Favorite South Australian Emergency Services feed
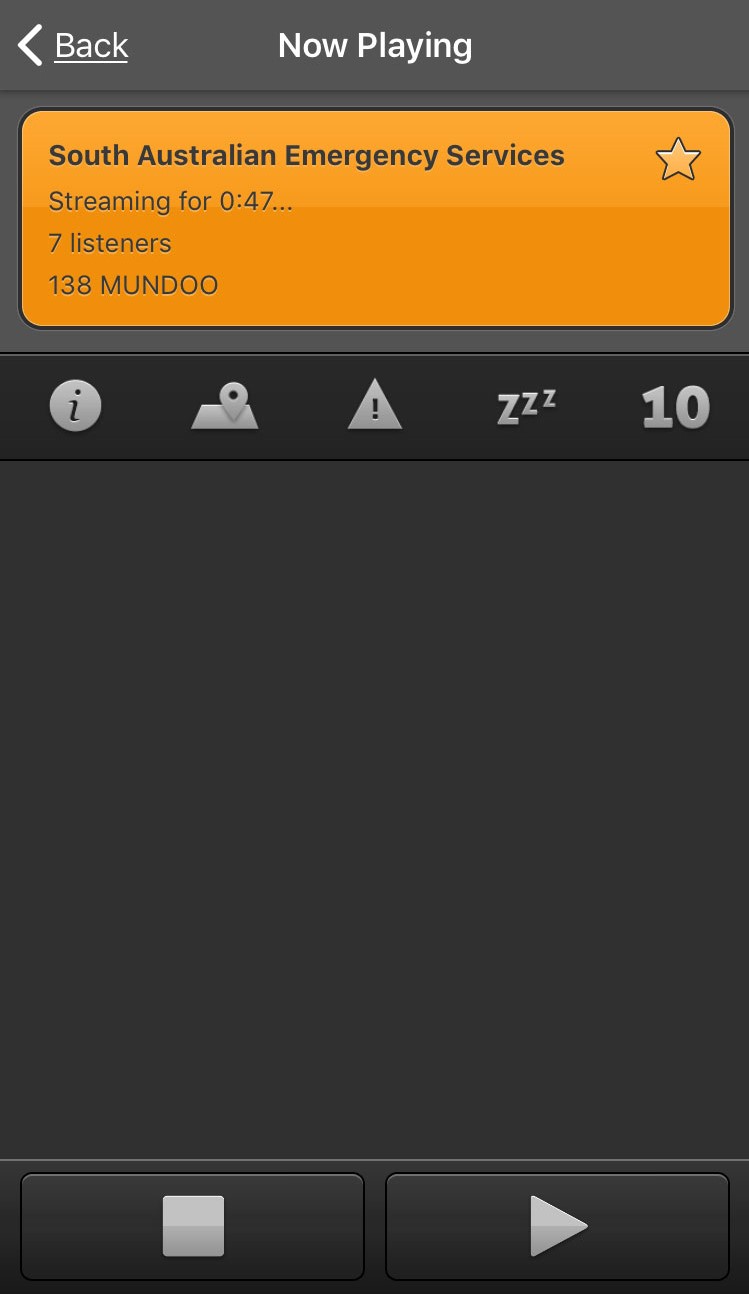Screen dimensions: 749x1294 [678, 160]
